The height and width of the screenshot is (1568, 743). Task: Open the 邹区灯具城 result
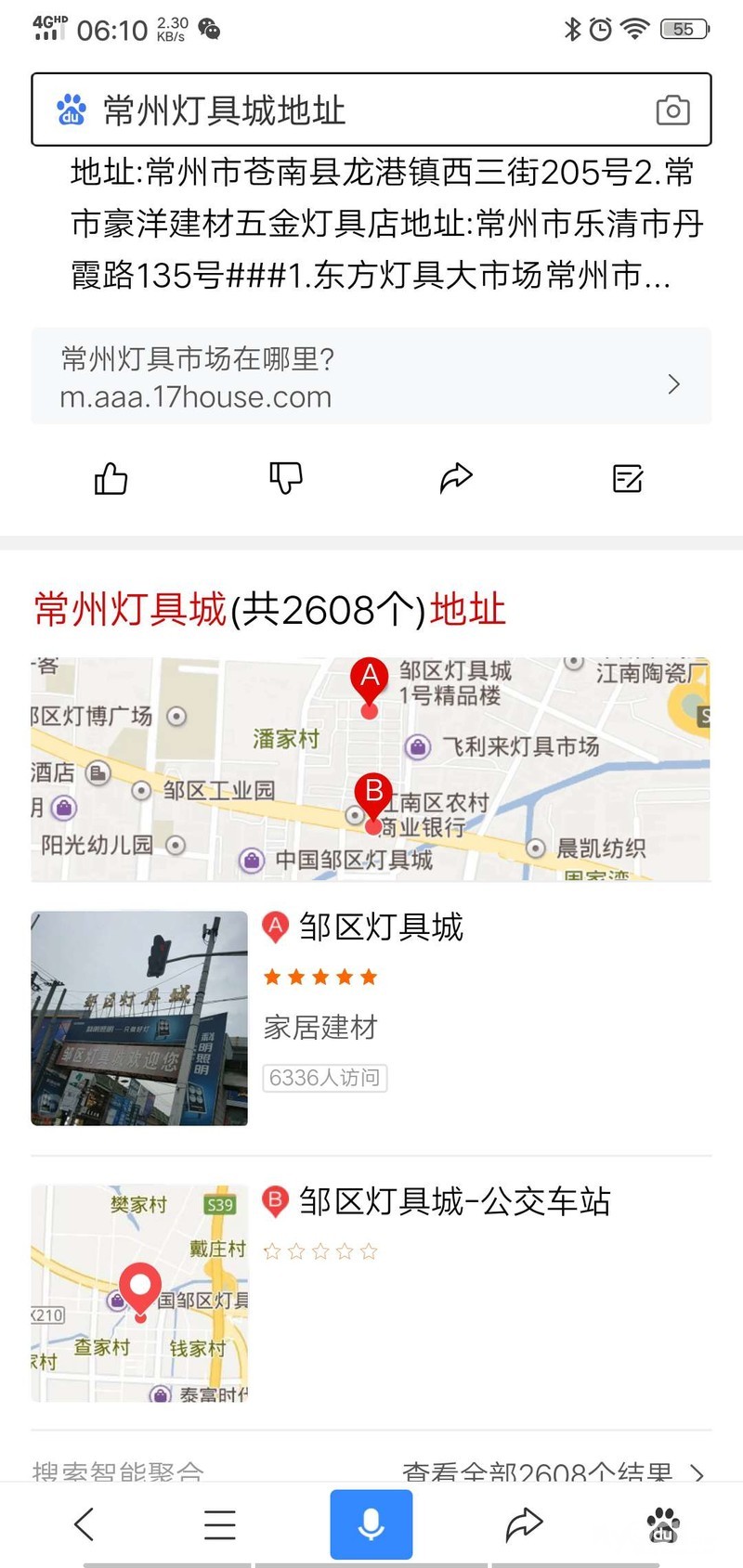click(x=381, y=927)
